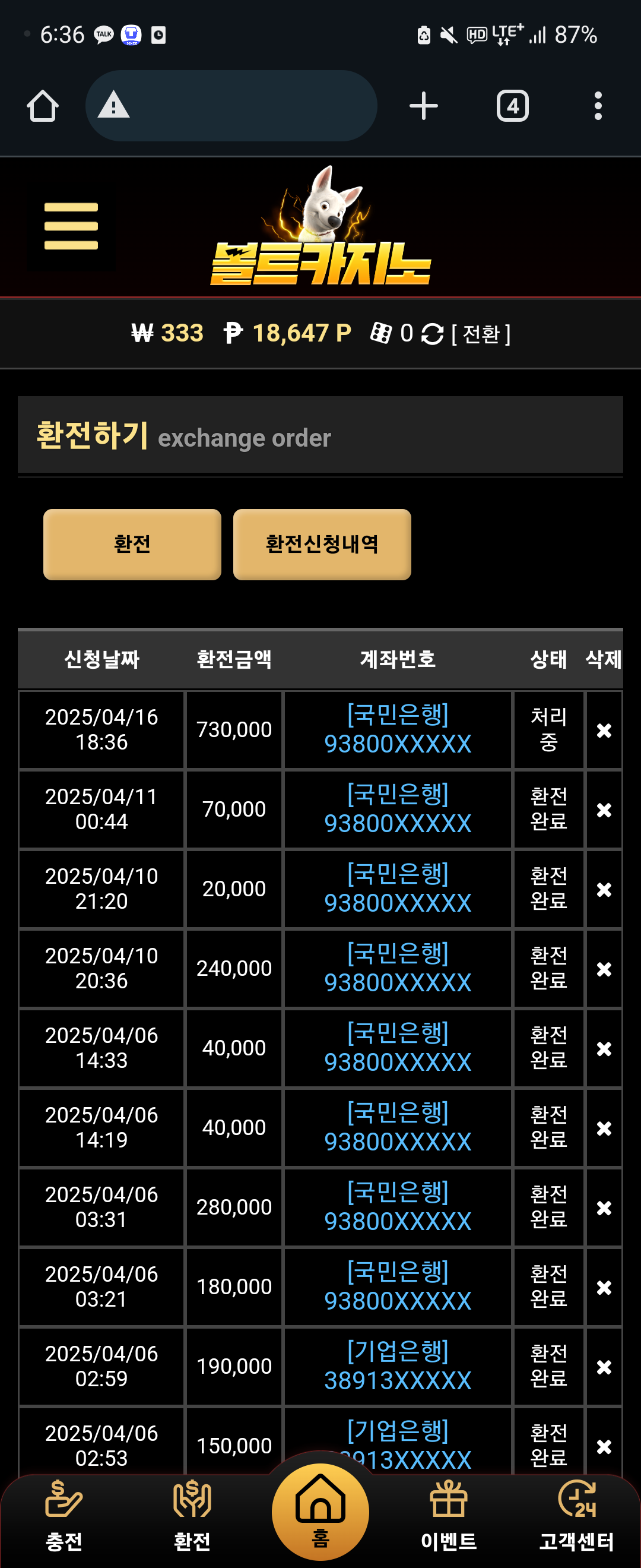Image resolution: width=641 pixels, height=1568 pixels.
Task: Select the 환전 button
Action: pyautogui.click(x=132, y=543)
